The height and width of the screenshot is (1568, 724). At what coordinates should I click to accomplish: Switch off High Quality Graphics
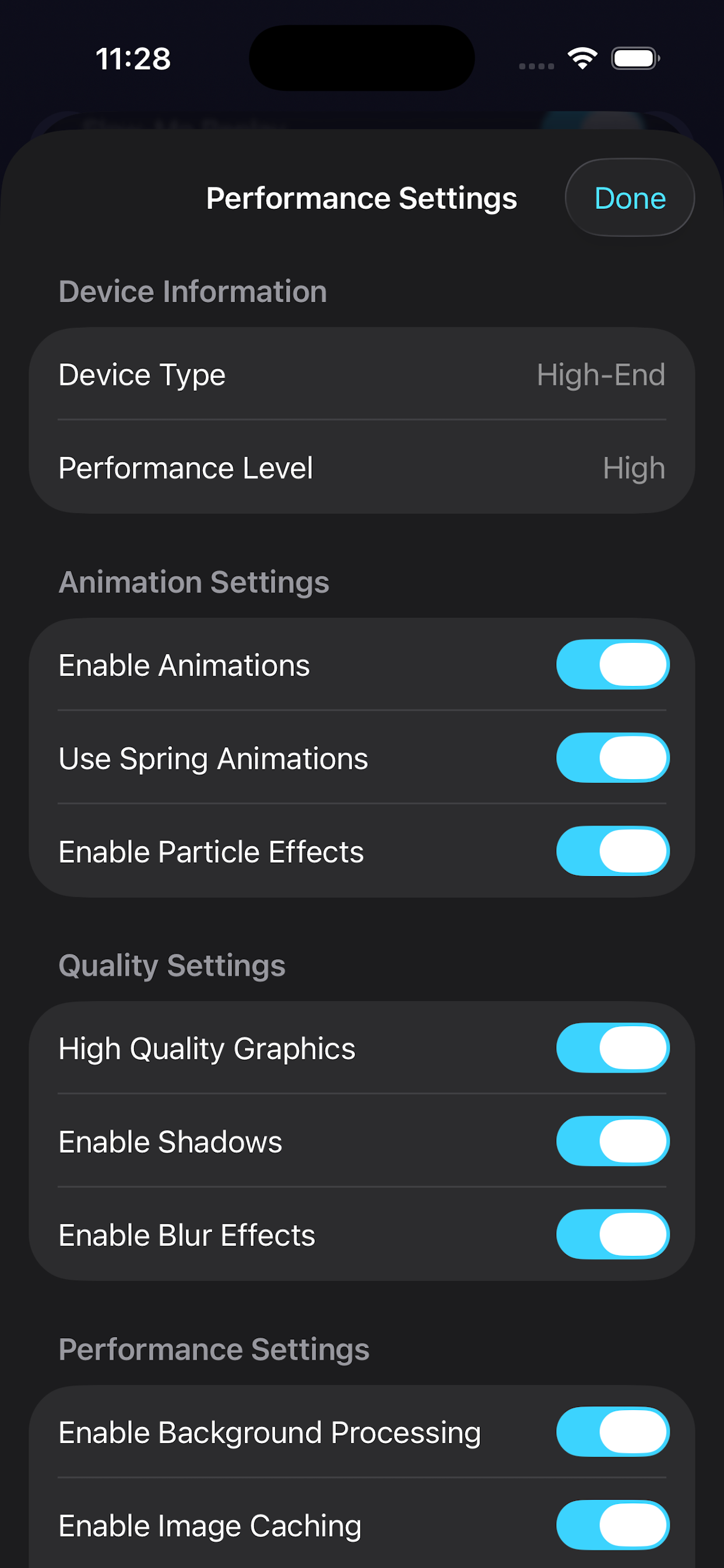(612, 1048)
